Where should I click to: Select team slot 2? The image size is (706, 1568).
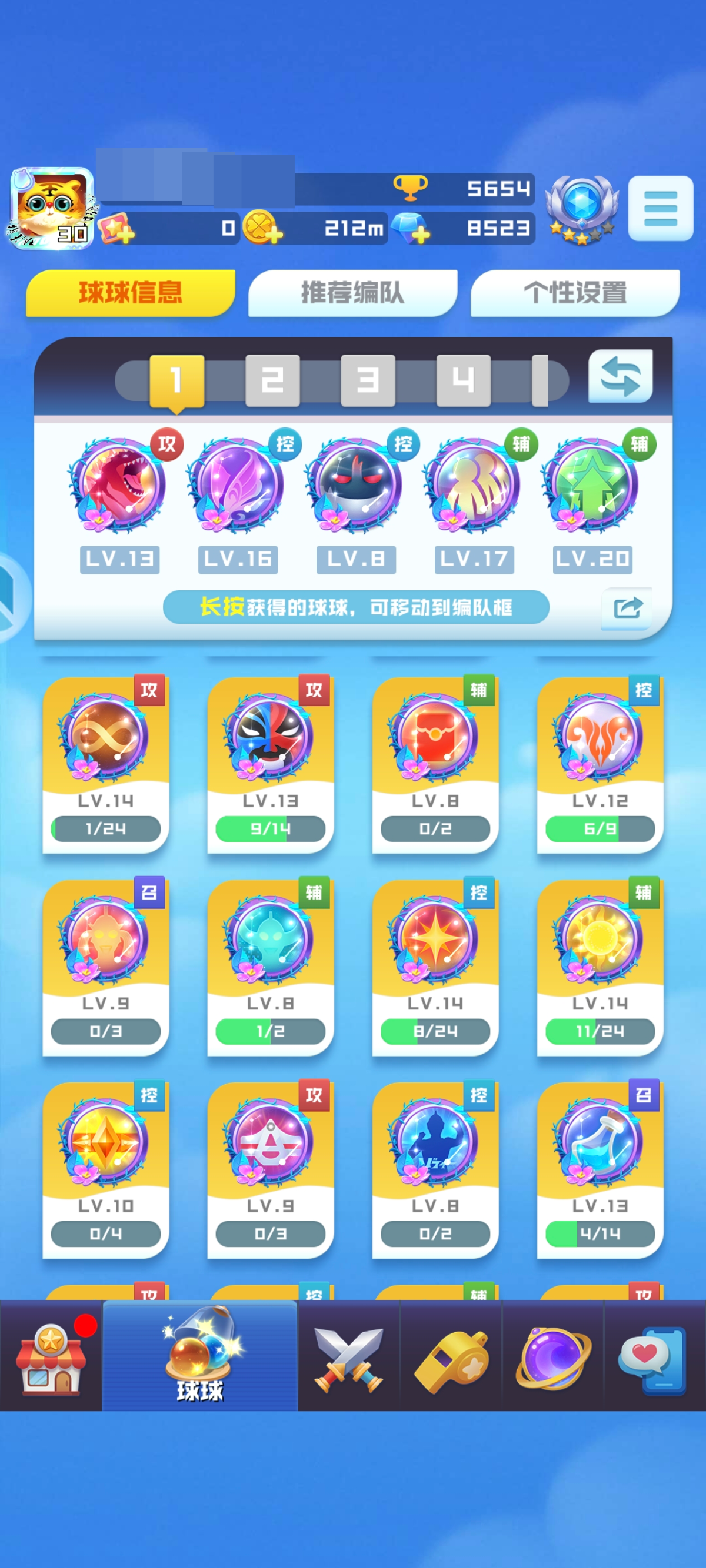click(272, 380)
